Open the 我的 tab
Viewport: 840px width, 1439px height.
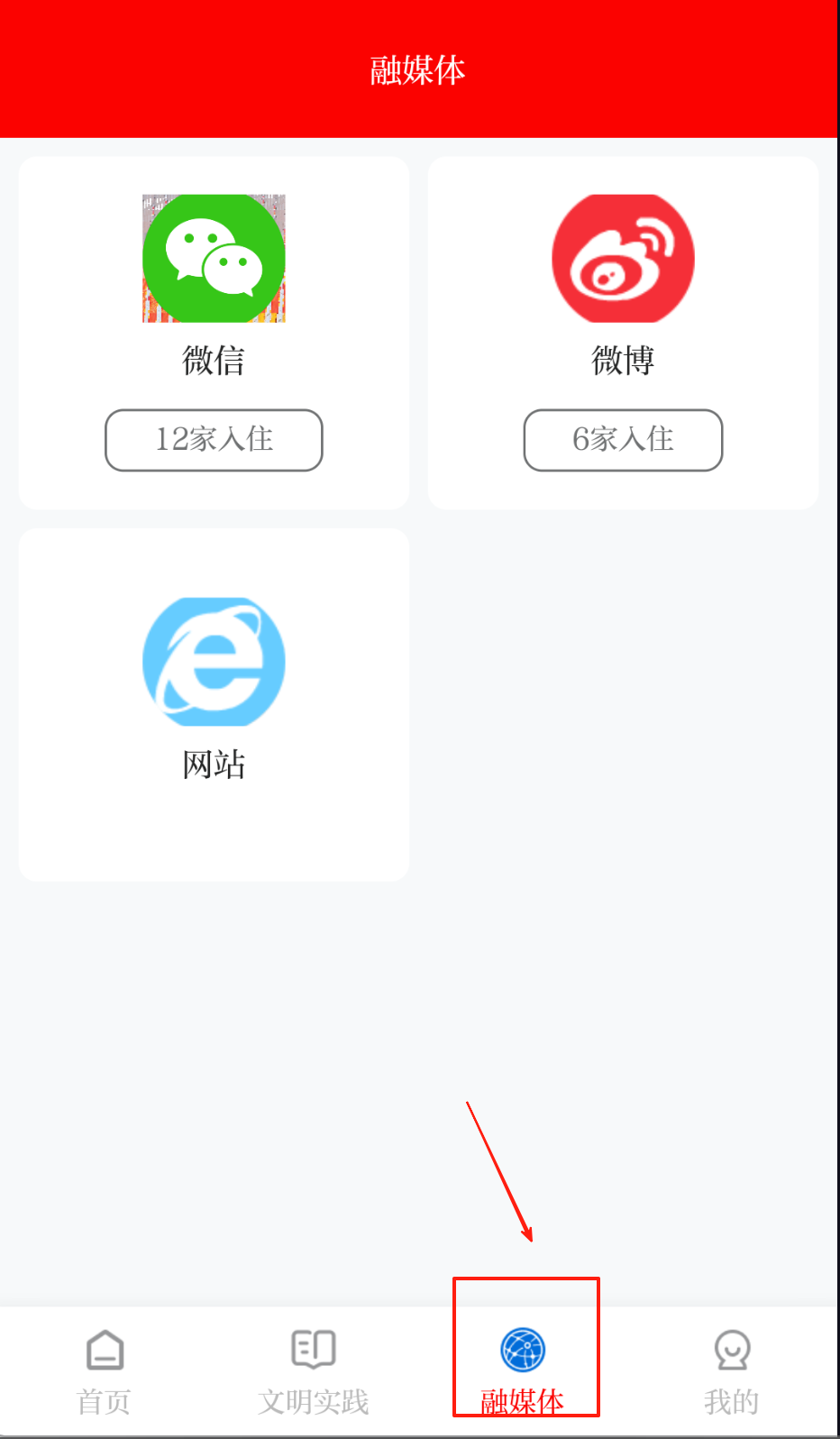click(x=732, y=1370)
